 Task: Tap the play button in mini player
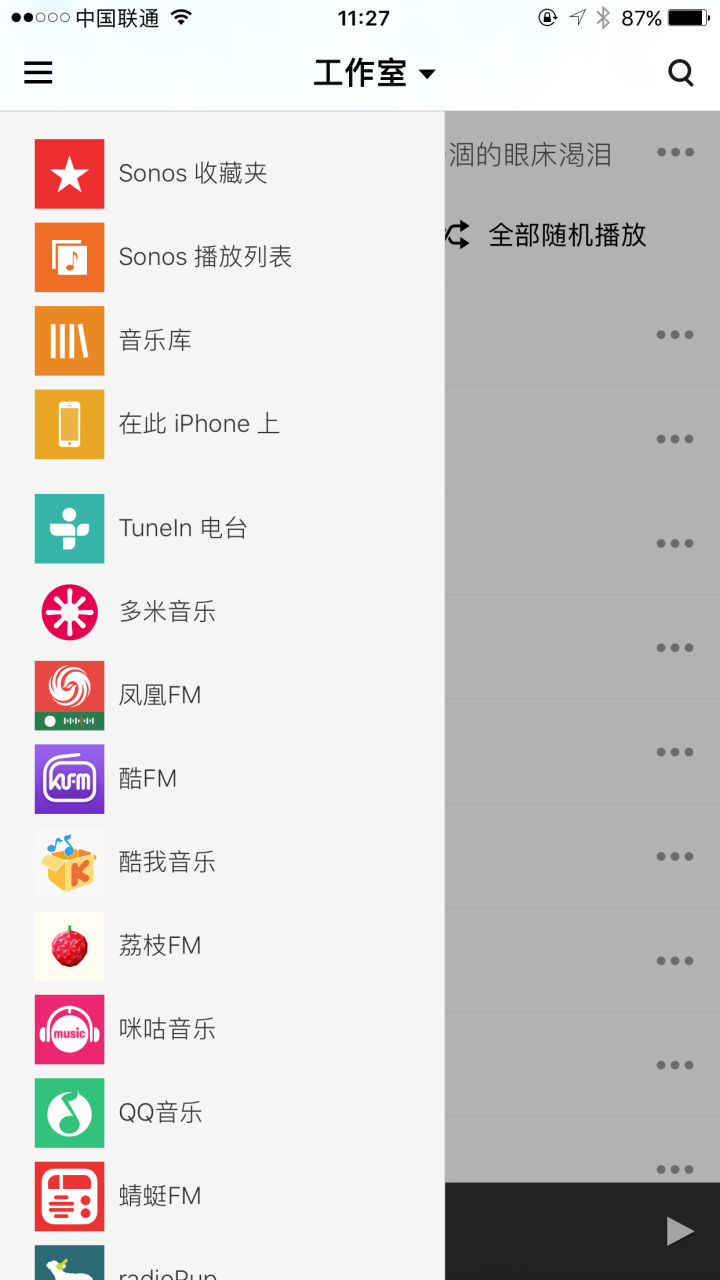(x=680, y=1231)
